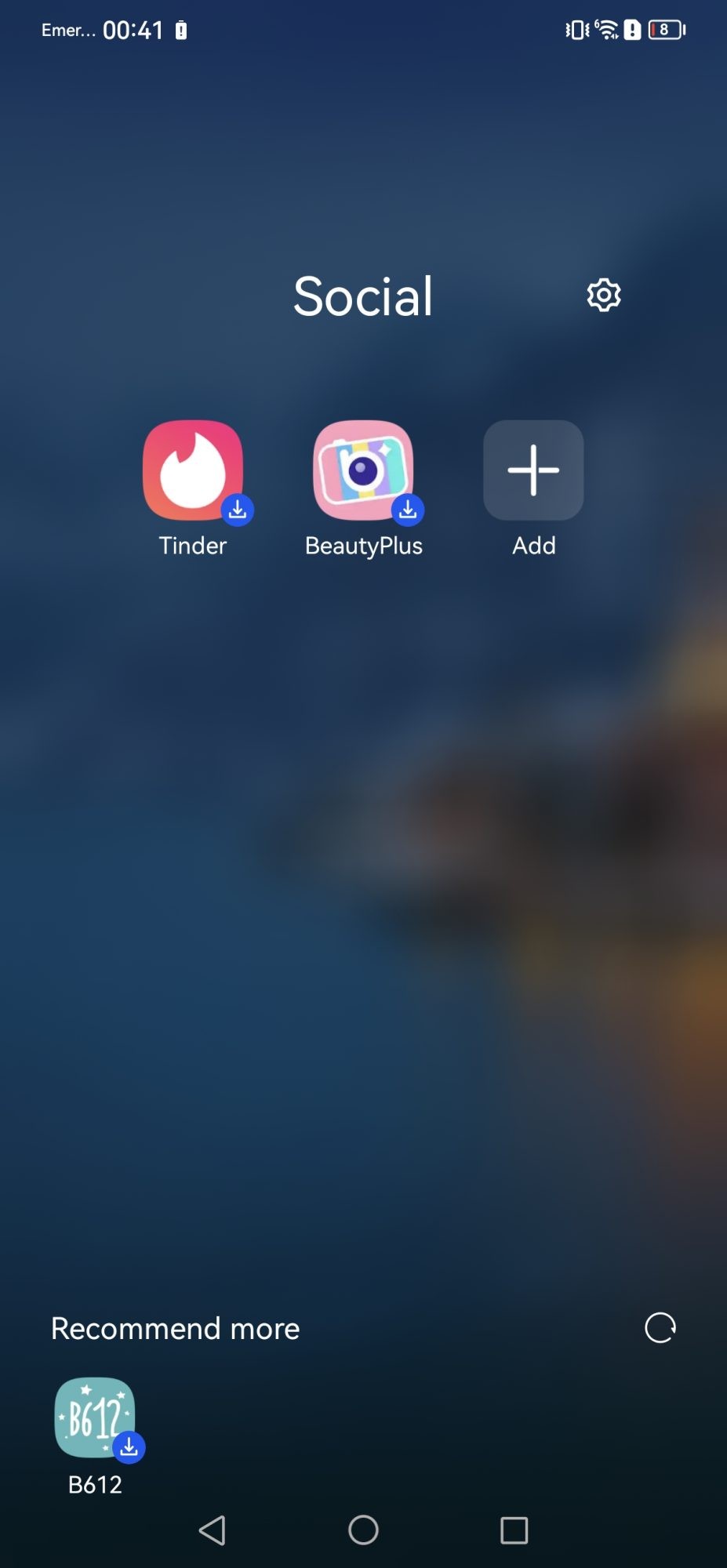This screenshot has height=1568, width=727.
Task: Tap the Add button to add apps
Action: [x=533, y=470]
